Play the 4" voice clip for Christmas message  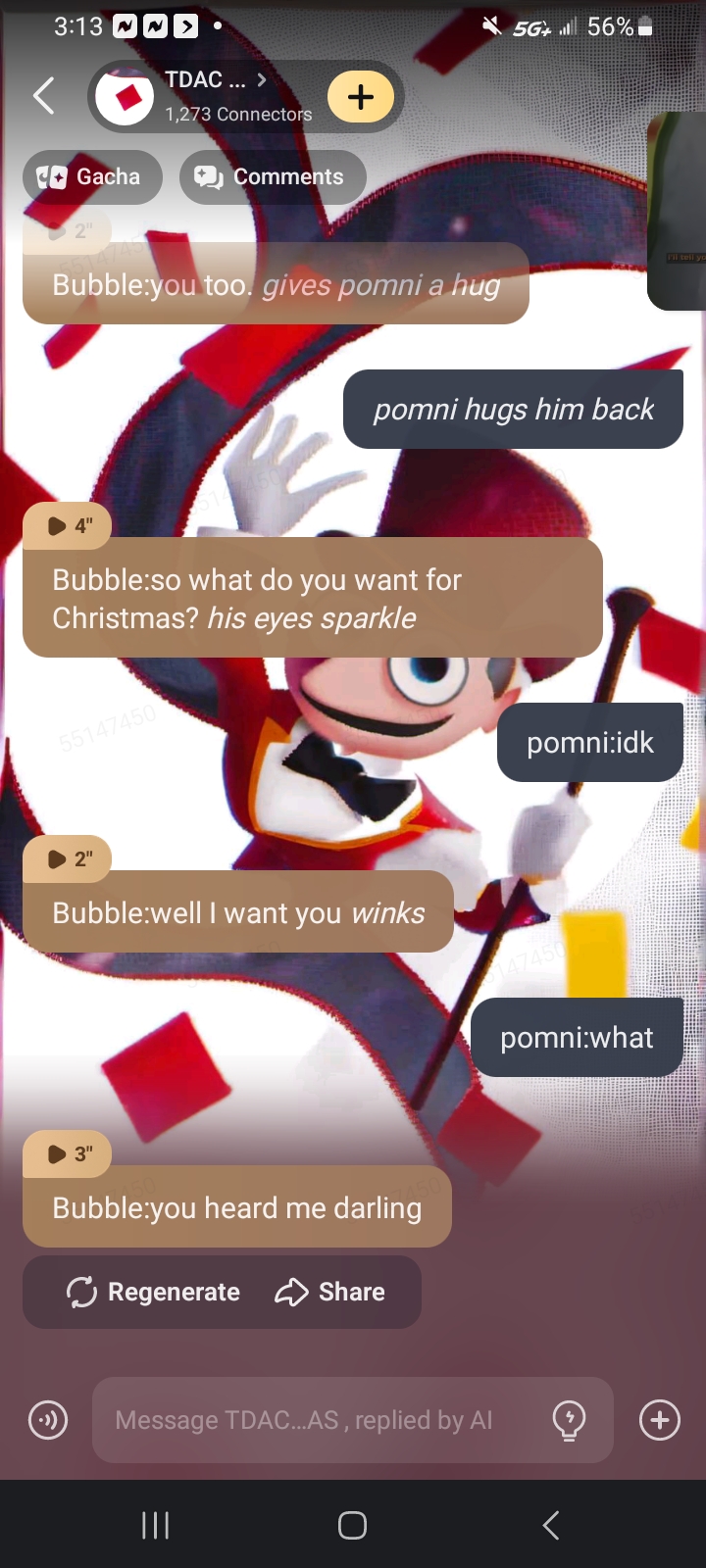68,525
